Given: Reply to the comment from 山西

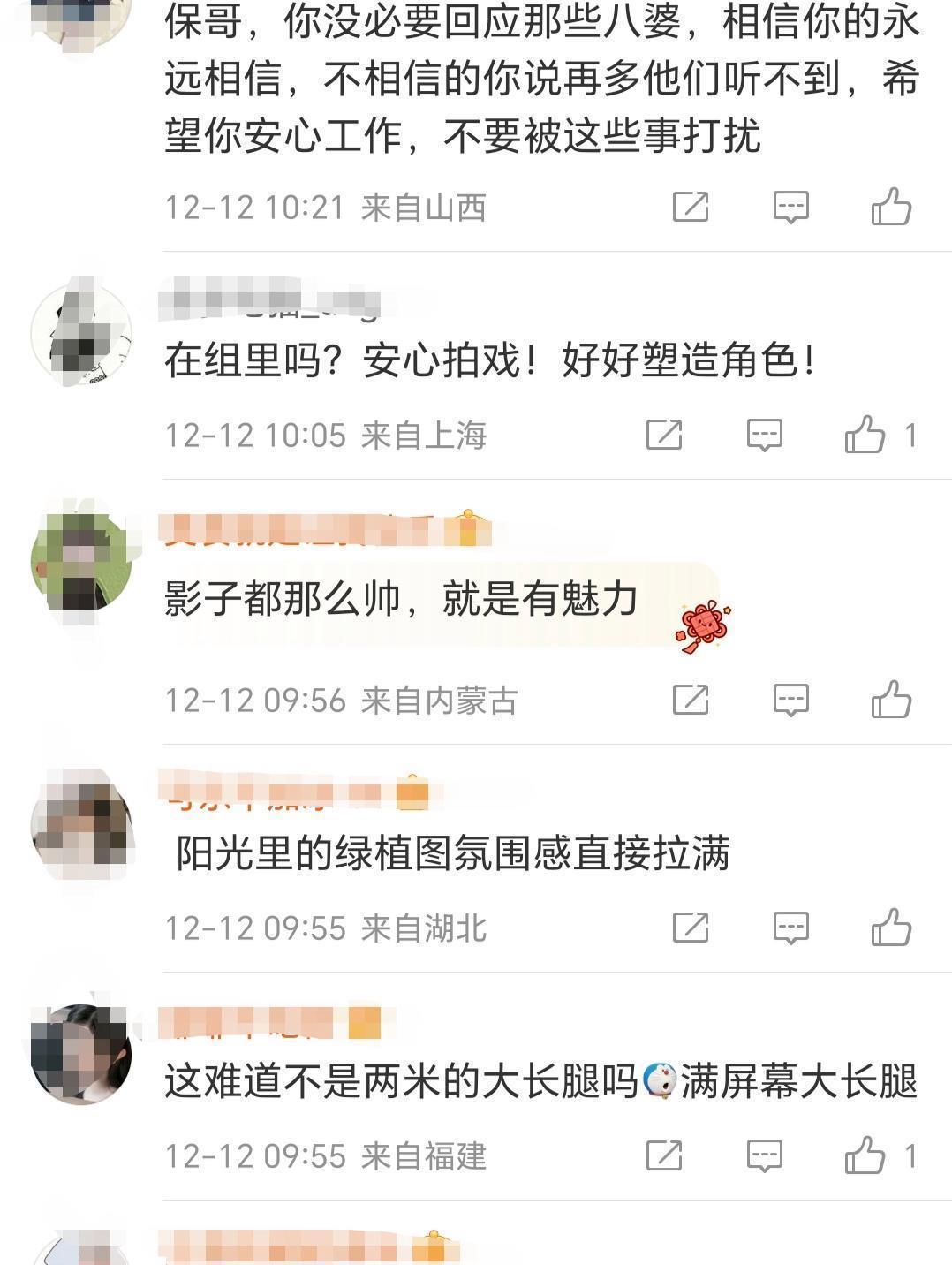Looking at the screenshot, I should [790, 208].
